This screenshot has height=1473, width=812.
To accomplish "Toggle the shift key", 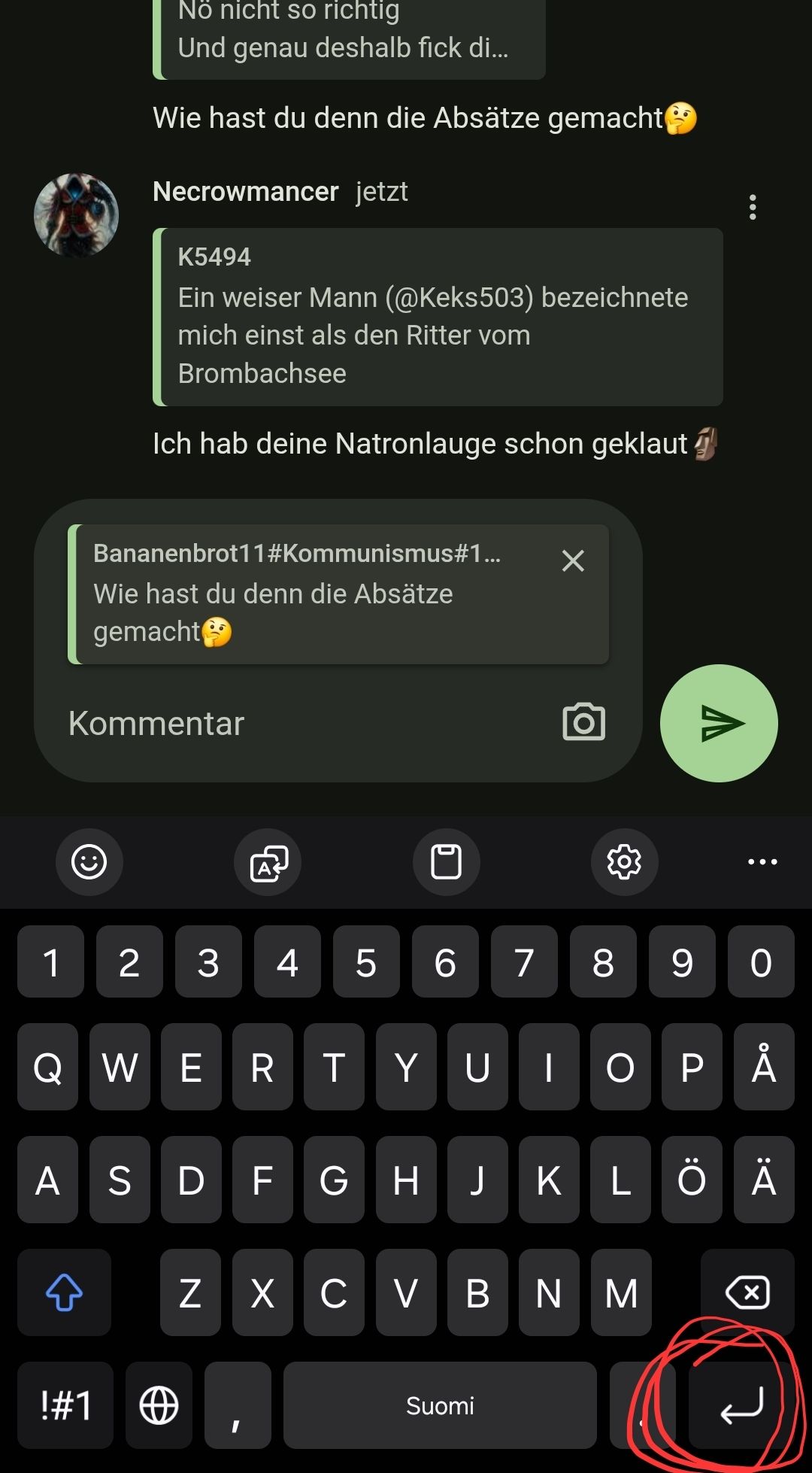I will [x=65, y=1292].
